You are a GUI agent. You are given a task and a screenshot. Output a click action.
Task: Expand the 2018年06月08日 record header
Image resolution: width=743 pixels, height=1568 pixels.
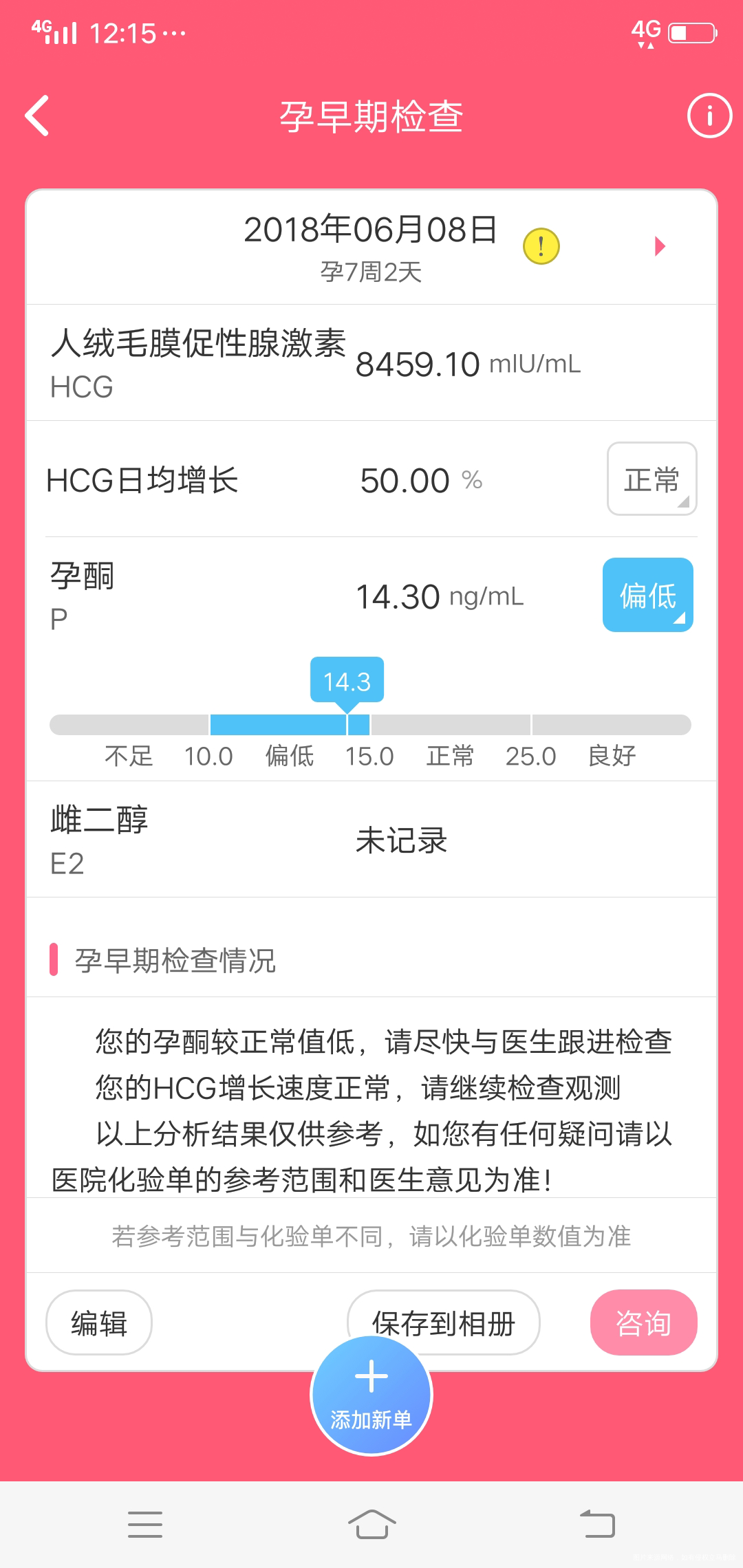371,231
